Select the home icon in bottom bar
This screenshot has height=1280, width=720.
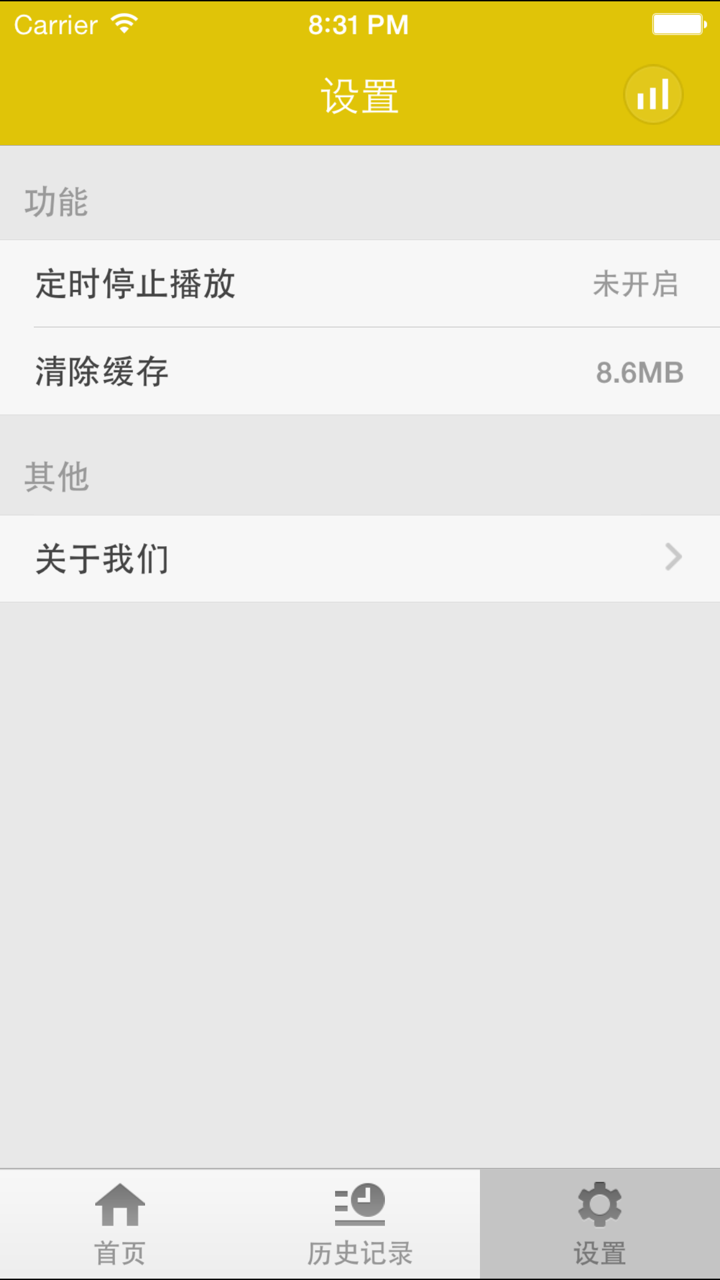(119, 1205)
